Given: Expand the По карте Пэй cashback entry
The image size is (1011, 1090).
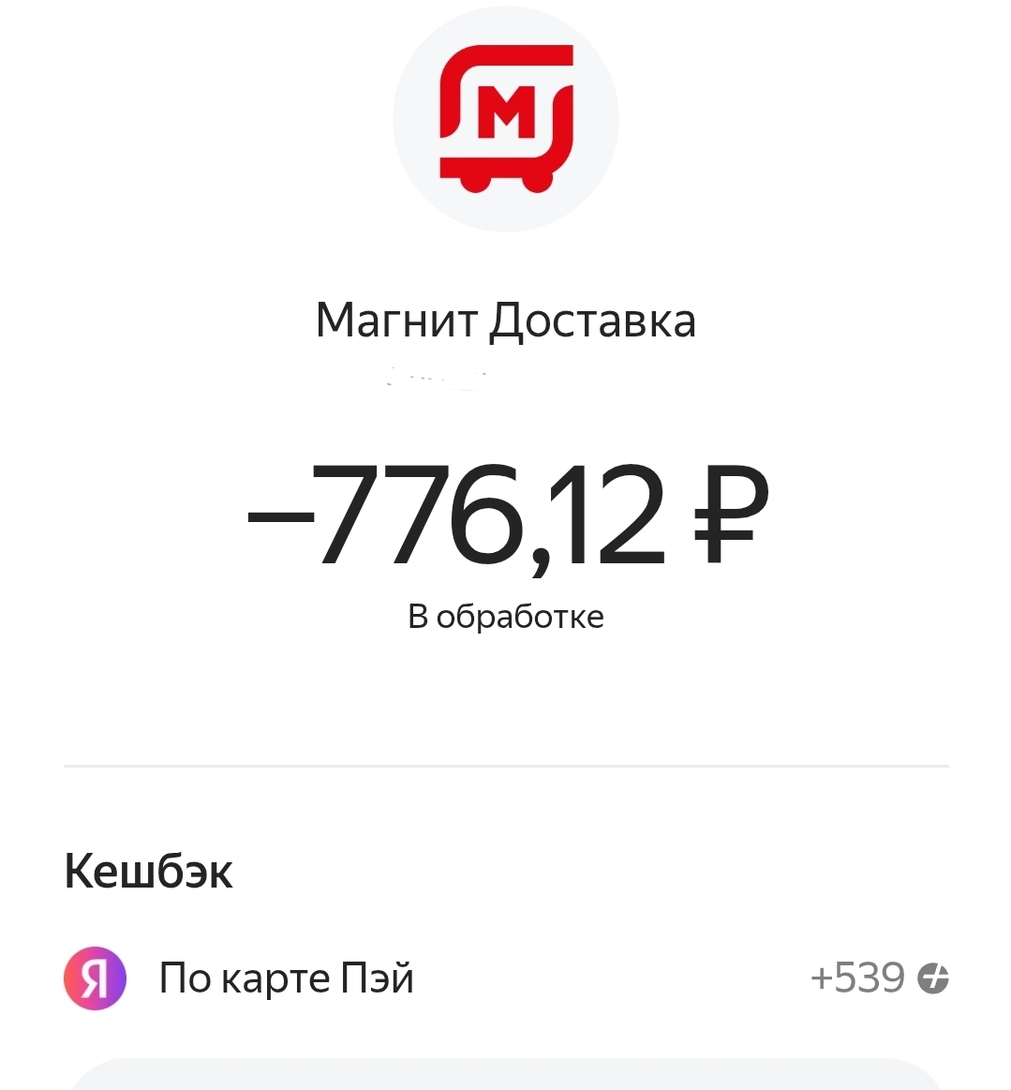Looking at the screenshot, I should [288, 978].
